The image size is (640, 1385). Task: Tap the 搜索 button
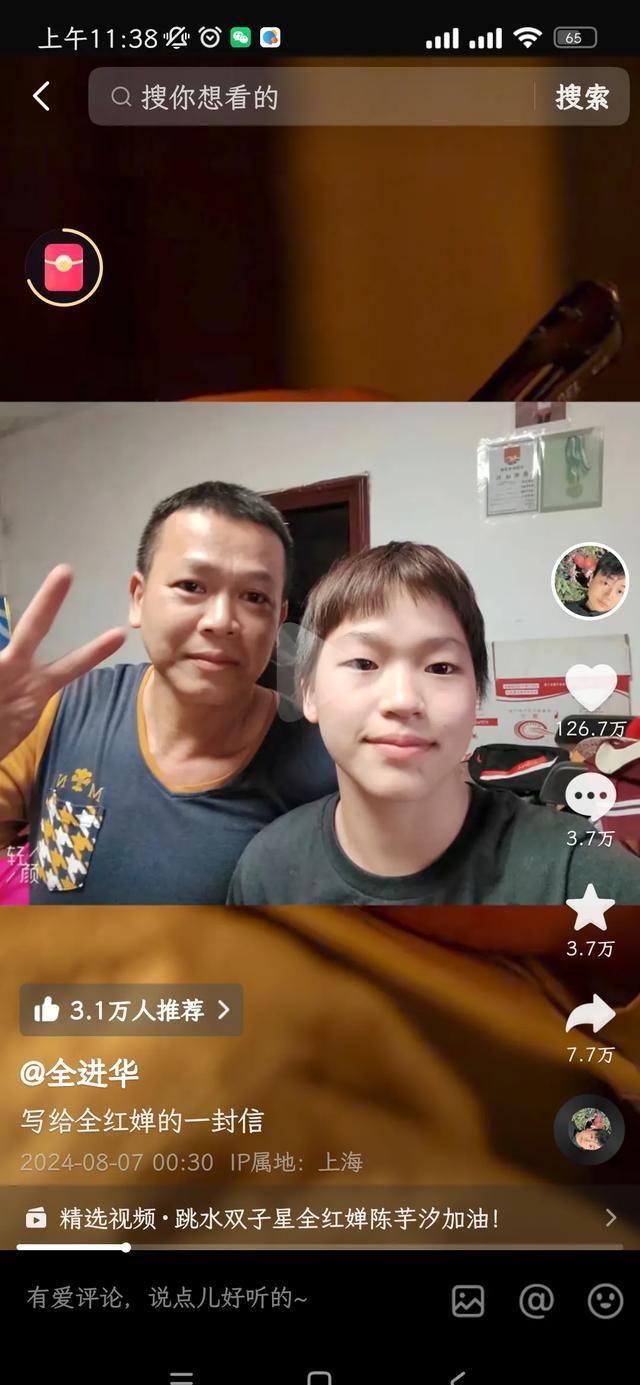tap(582, 97)
